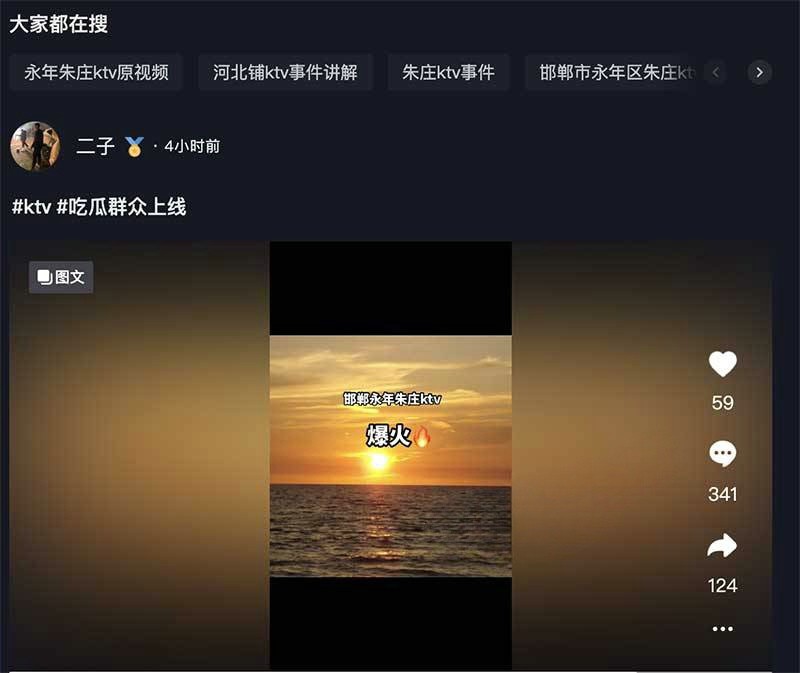Select the 朱庄ktv事件 search chip

(448, 72)
